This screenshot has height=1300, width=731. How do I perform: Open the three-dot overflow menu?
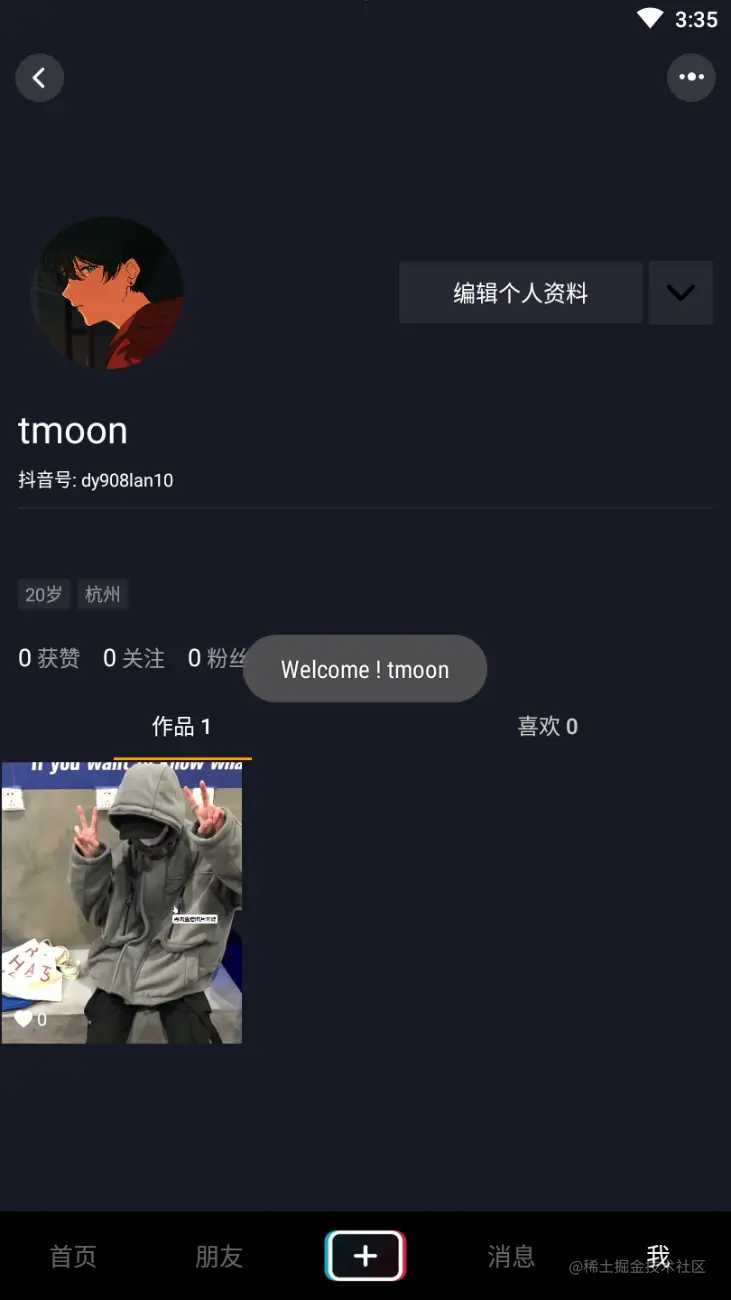[x=691, y=78]
